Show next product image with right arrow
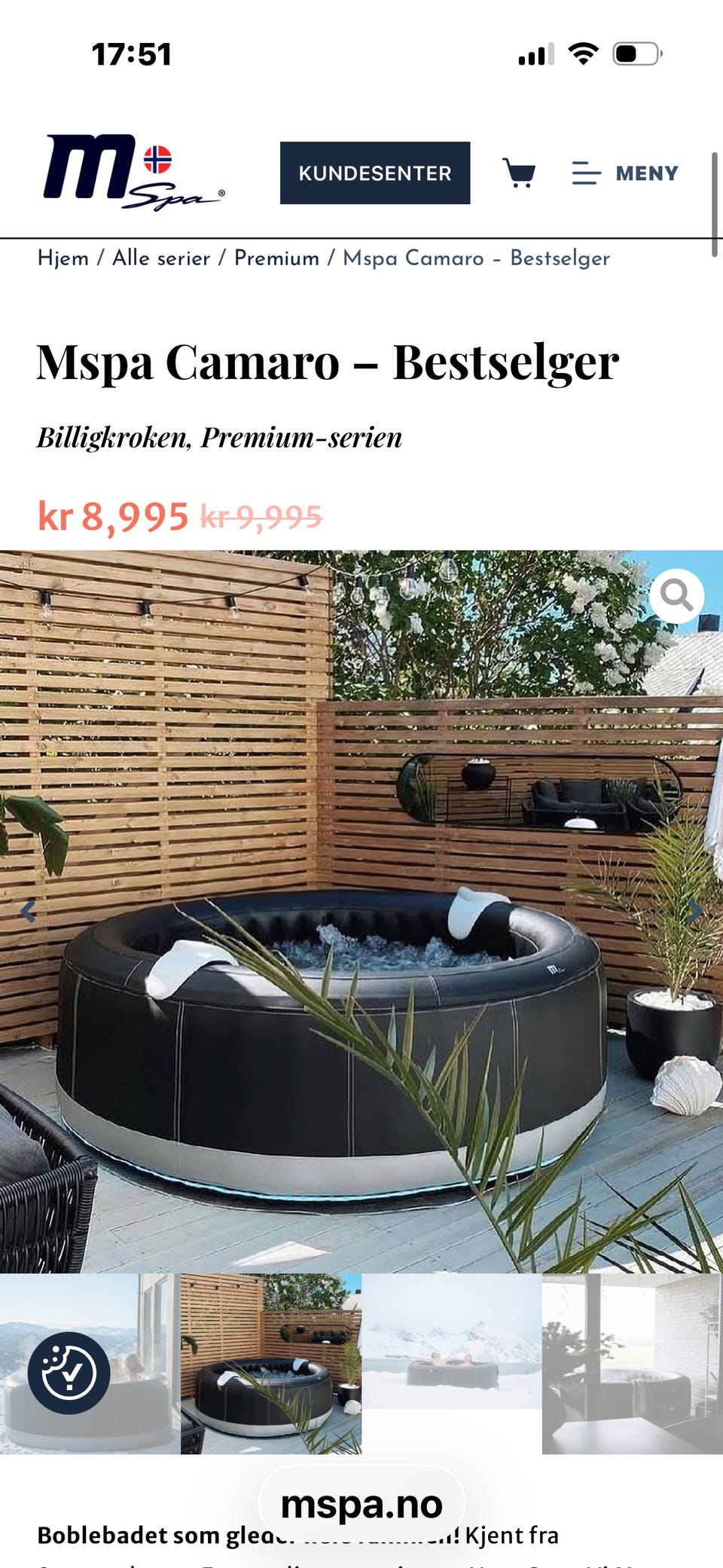The image size is (723, 1568). point(695,912)
